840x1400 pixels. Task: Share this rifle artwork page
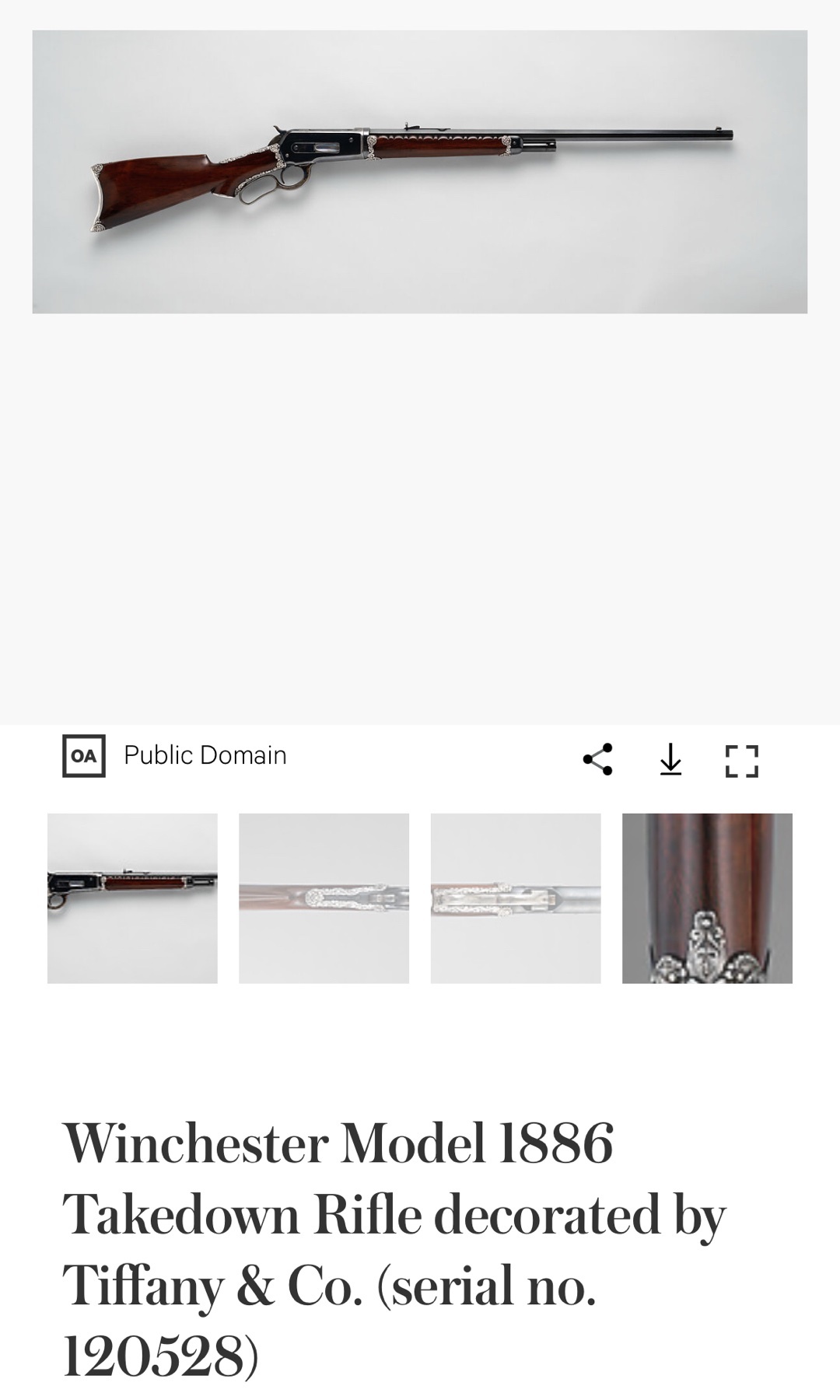(597, 759)
